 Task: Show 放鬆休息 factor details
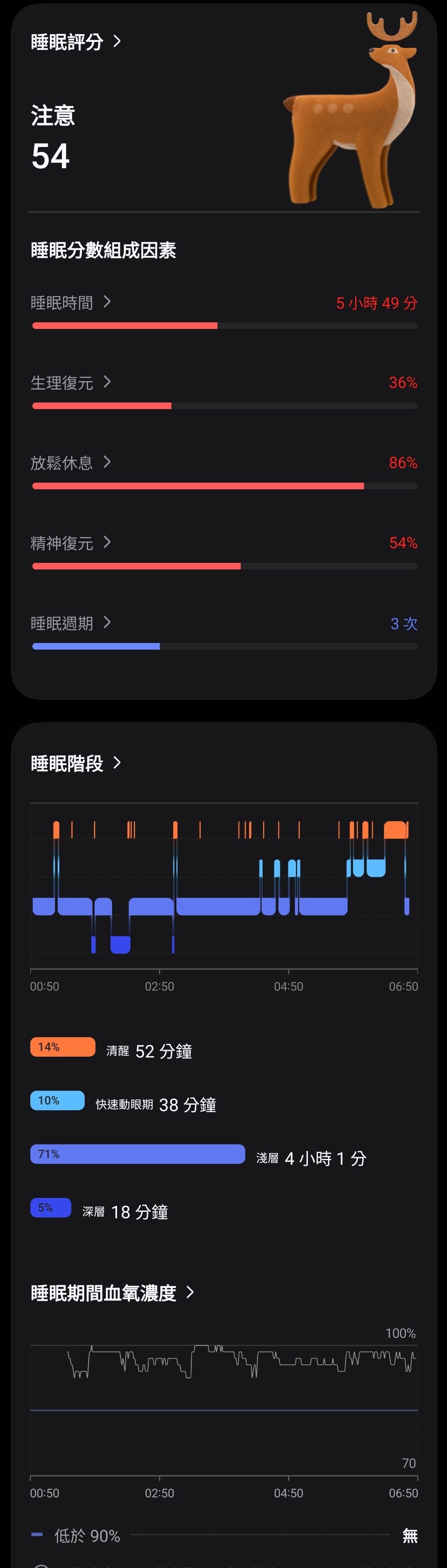(71, 463)
